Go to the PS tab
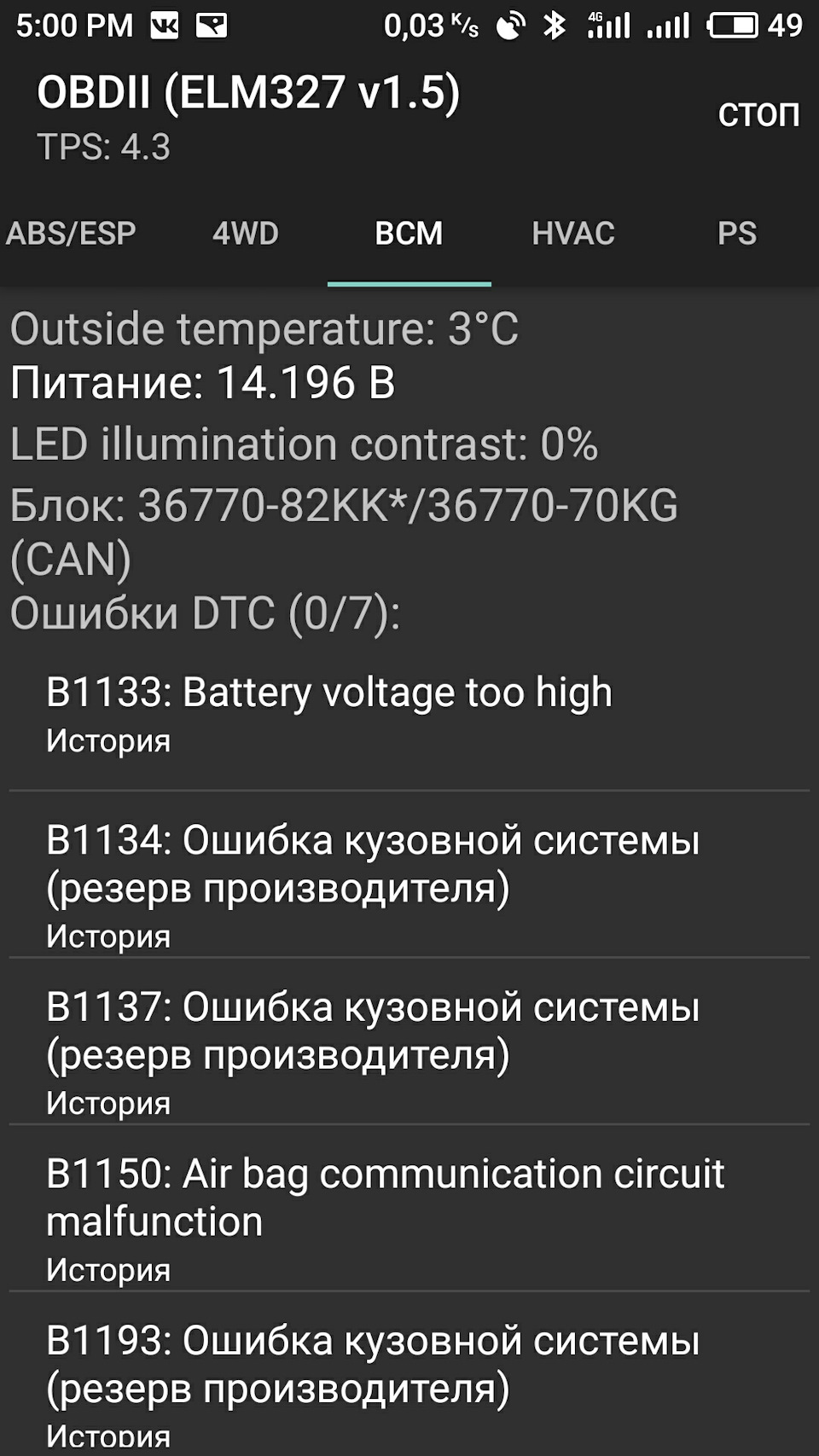Image resolution: width=819 pixels, height=1456 pixels. 736,234
